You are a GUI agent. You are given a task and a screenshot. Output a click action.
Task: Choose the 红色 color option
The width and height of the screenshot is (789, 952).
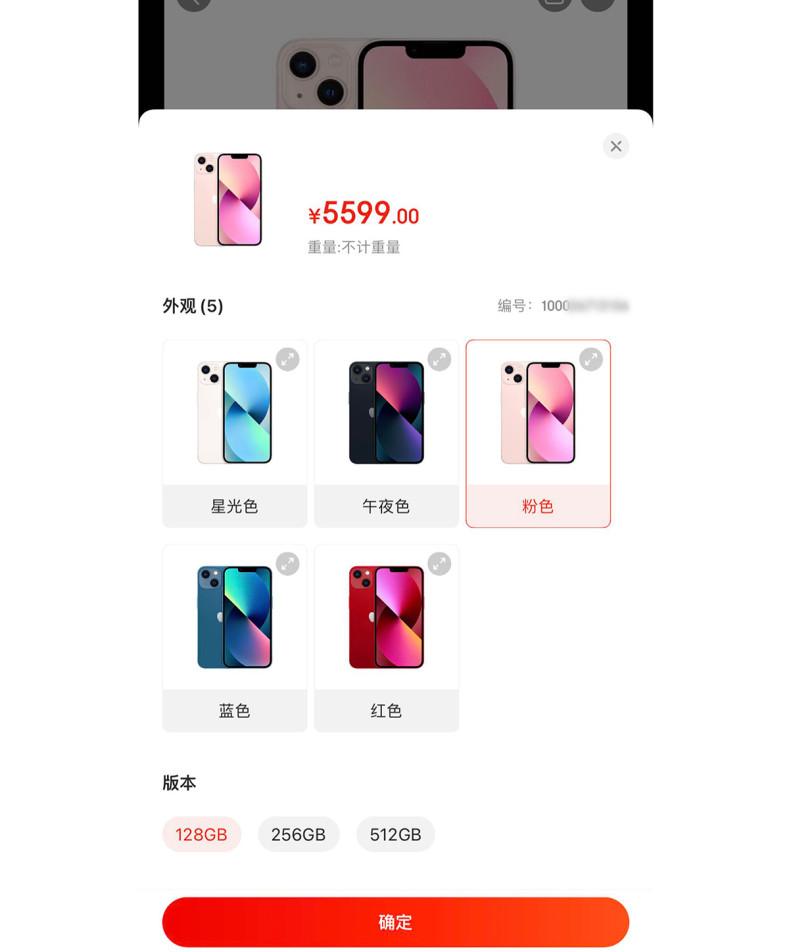pyautogui.click(x=386, y=638)
